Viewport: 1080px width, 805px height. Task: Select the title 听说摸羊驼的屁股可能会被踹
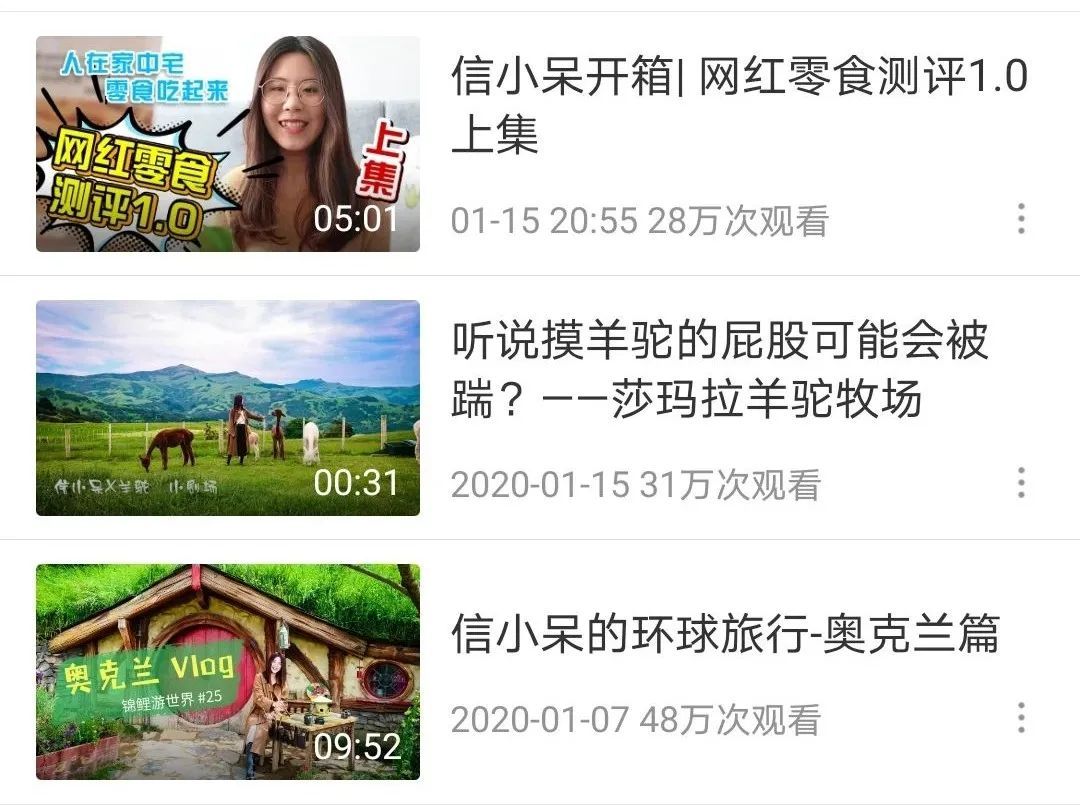pyautogui.click(x=720, y=370)
